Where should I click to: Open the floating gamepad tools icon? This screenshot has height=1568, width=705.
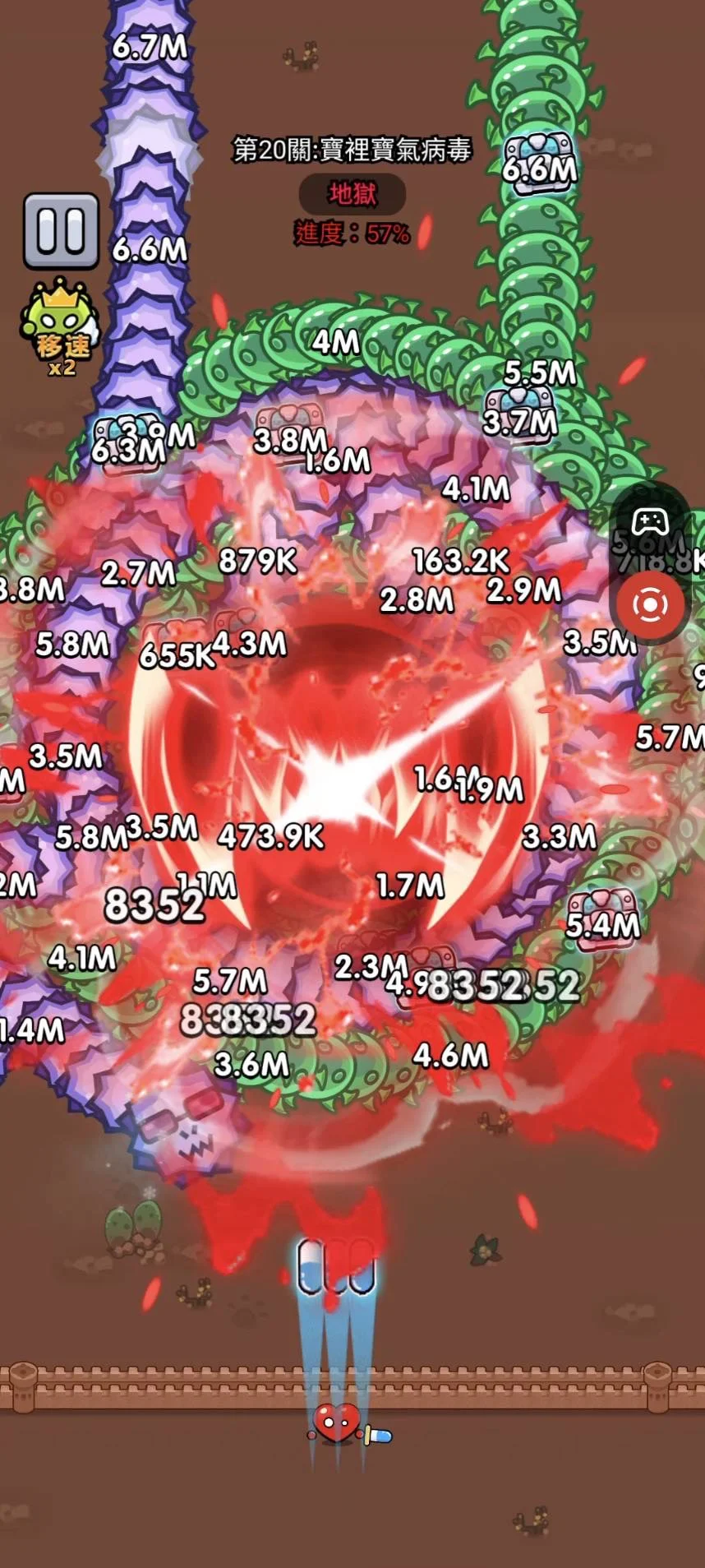[649, 521]
